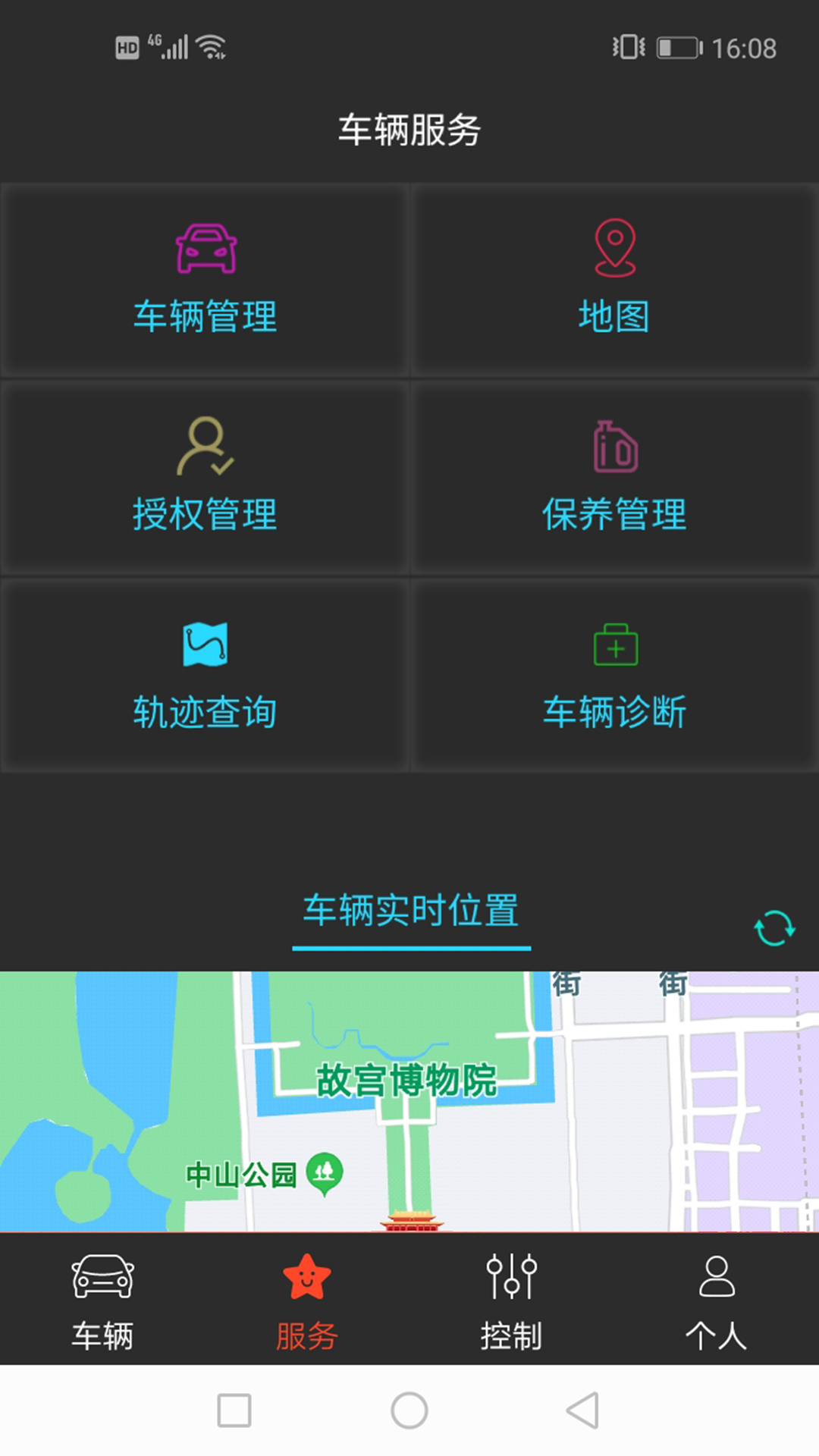This screenshot has height=1456, width=819.
Task: Open 轨迹查询 with the route map icon
Action: coord(206,645)
